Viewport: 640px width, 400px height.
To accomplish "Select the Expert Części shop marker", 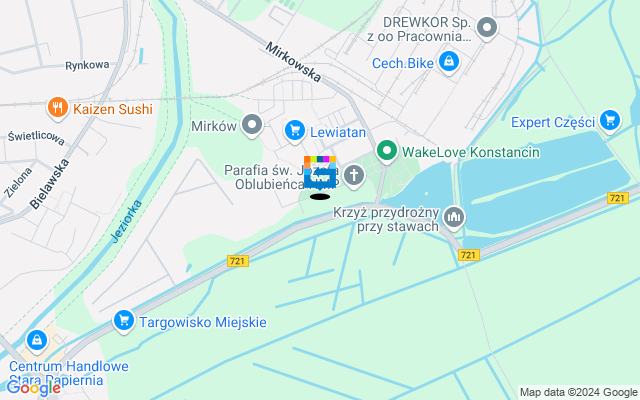I will [609, 122].
